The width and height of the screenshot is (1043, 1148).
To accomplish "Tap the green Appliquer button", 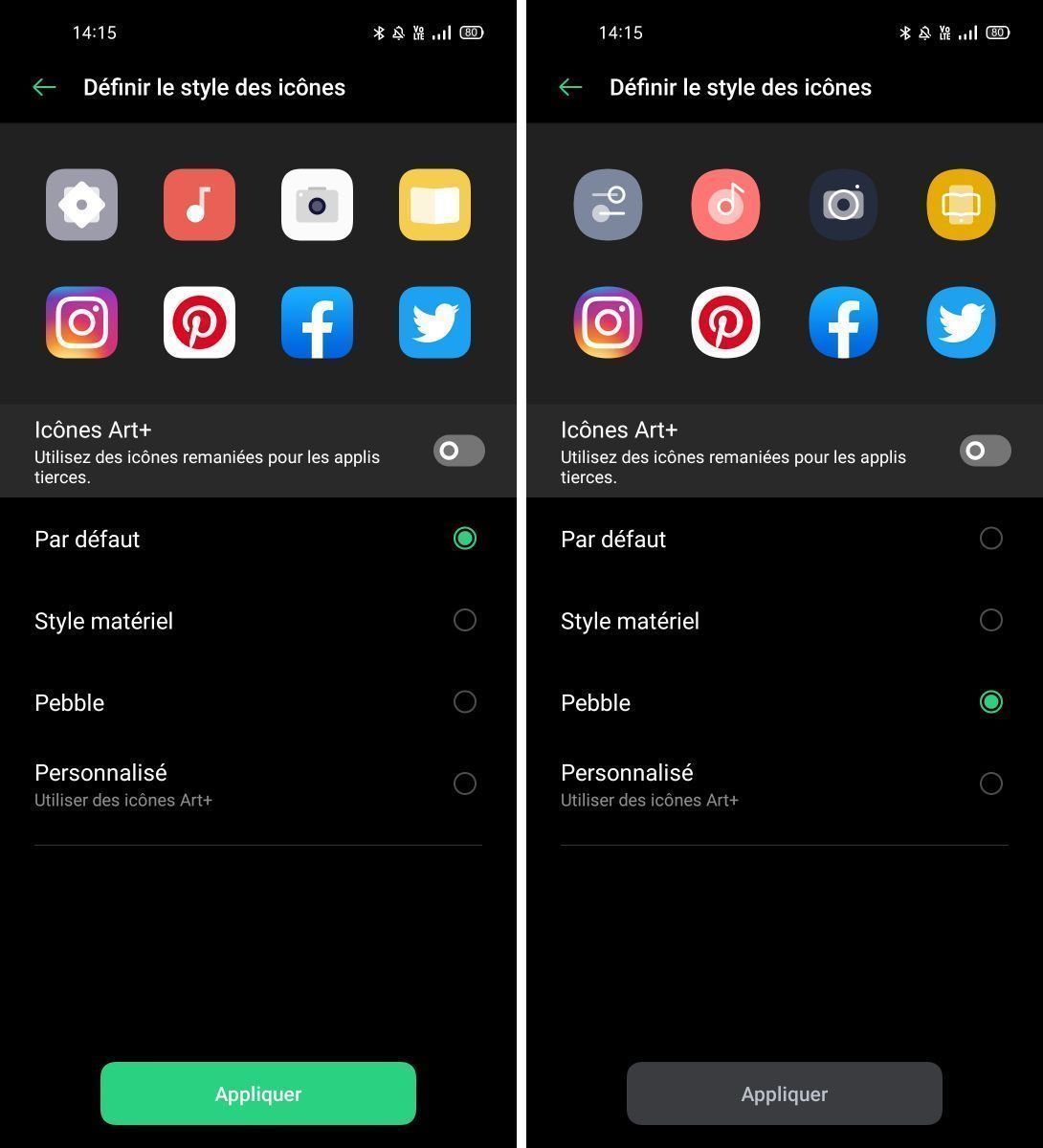I will [257, 1093].
